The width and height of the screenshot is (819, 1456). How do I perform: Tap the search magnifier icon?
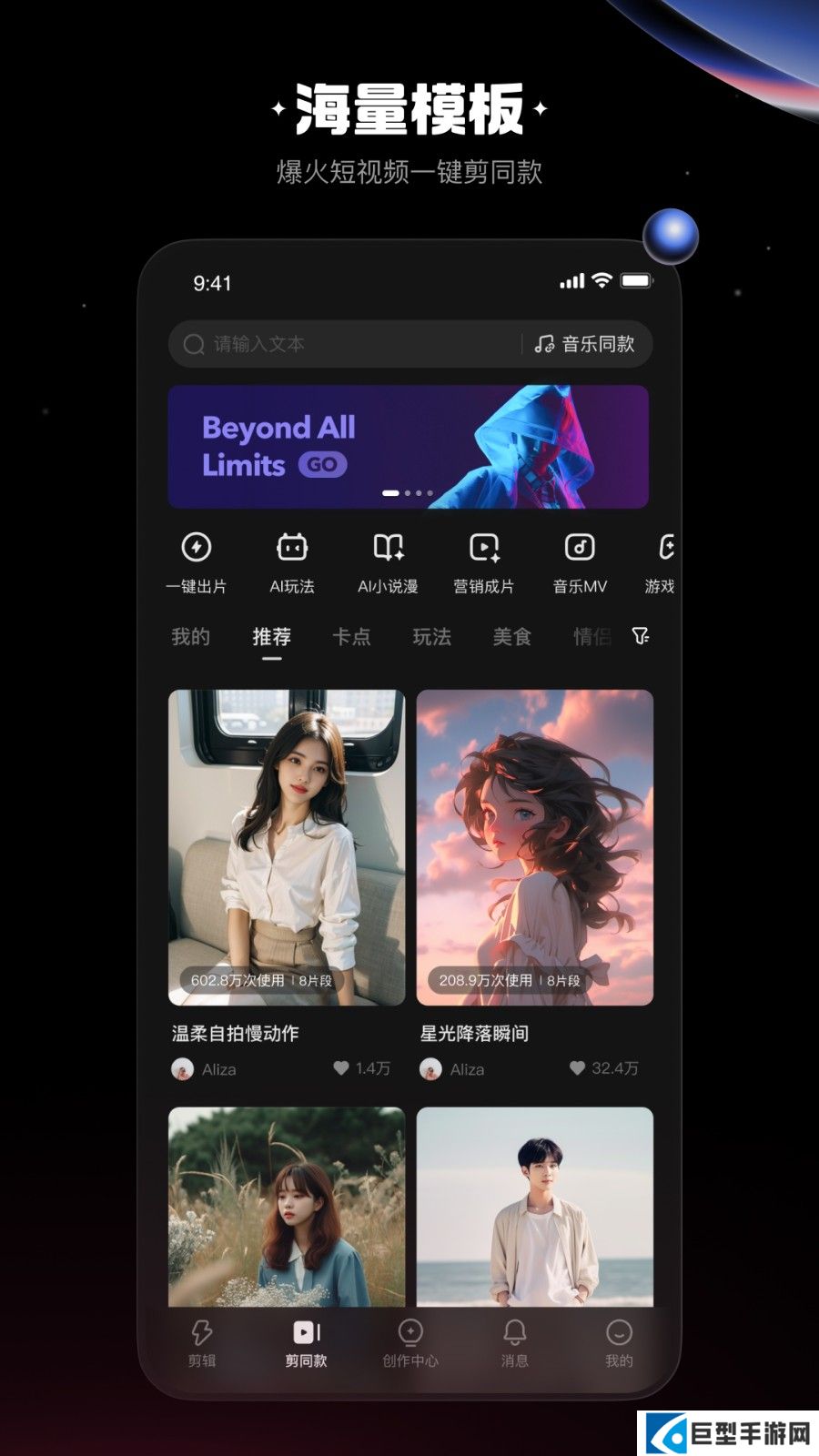pos(194,344)
